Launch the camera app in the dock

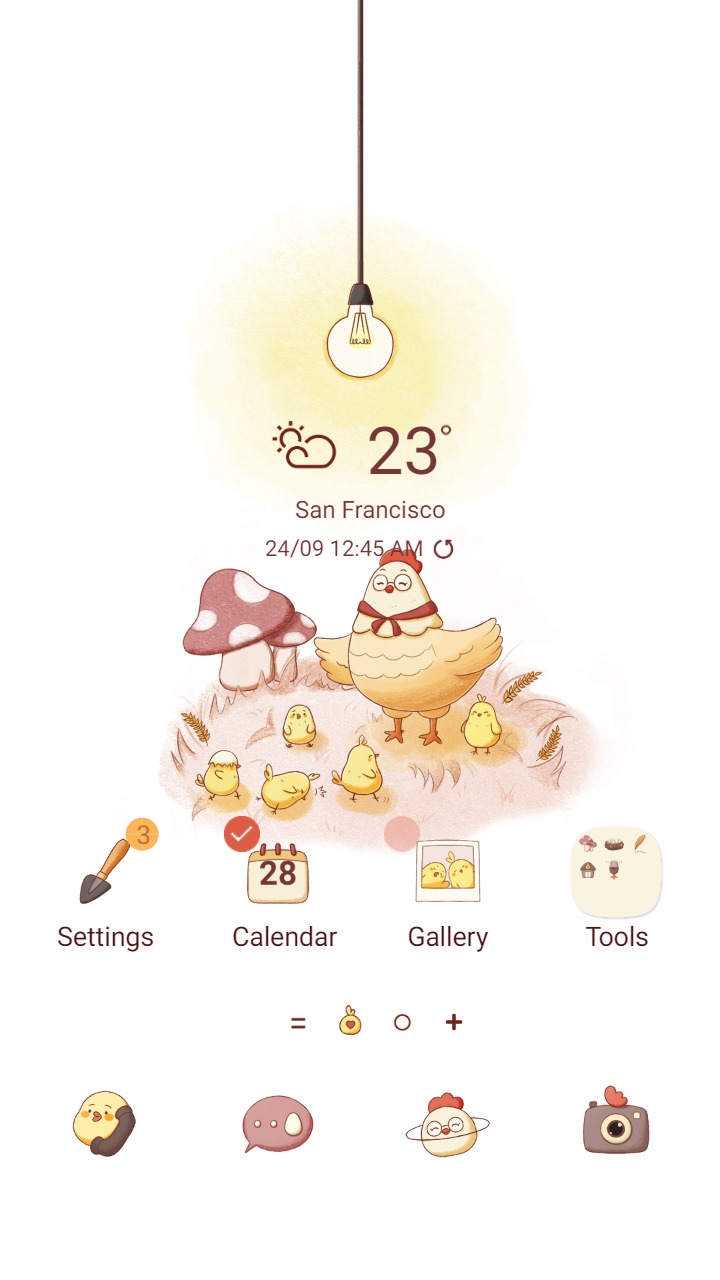(x=616, y=1122)
